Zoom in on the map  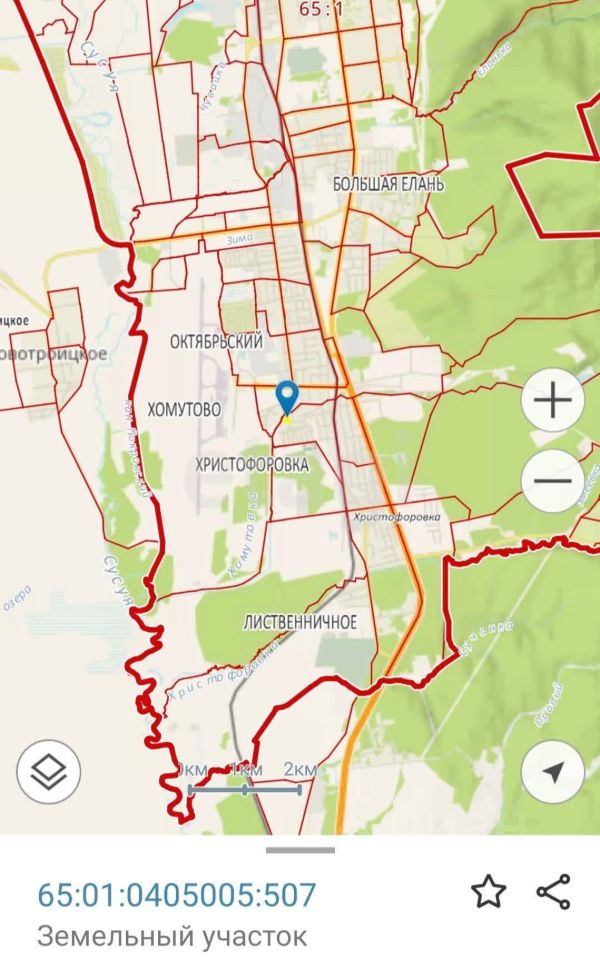click(553, 401)
